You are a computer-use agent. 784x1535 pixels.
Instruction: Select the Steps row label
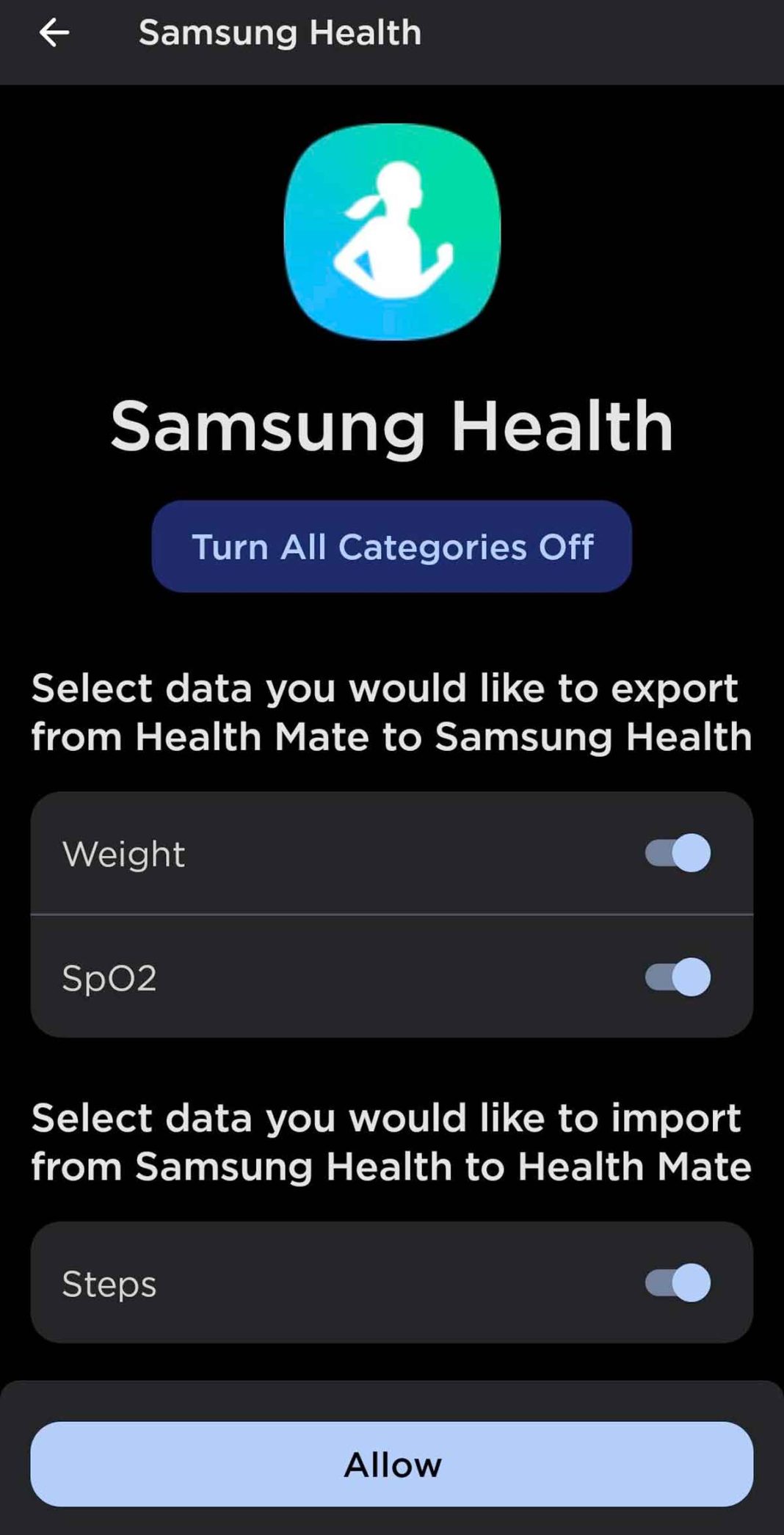[109, 1284]
